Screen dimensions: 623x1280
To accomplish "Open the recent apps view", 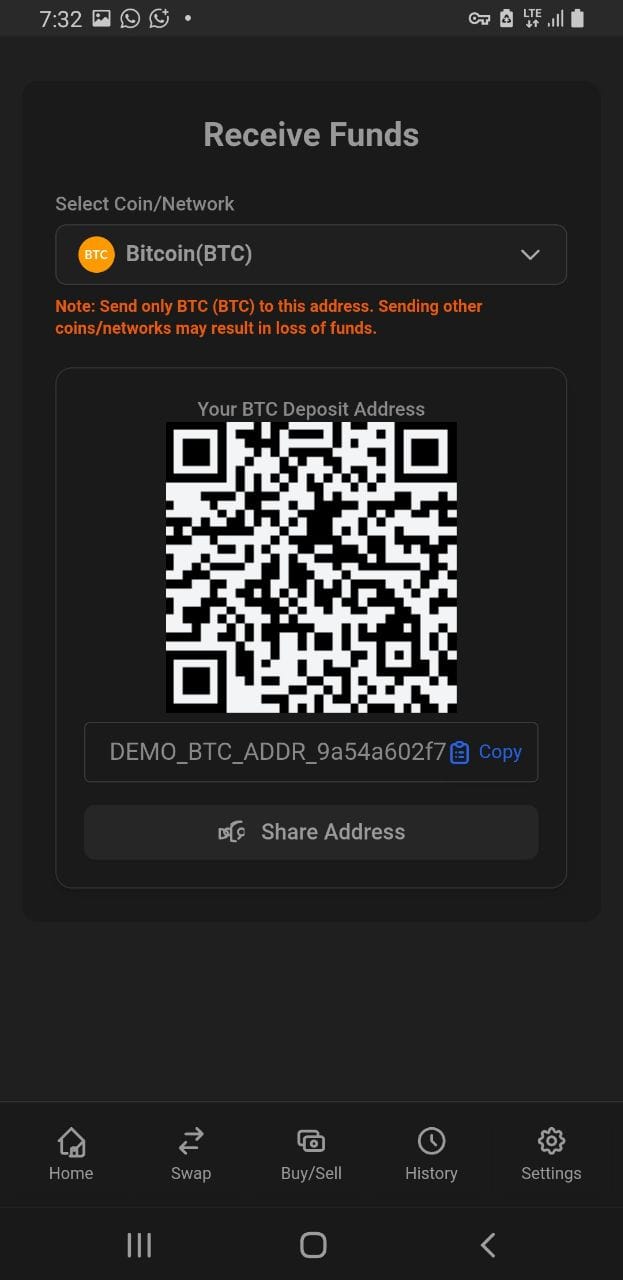I will (139, 1244).
